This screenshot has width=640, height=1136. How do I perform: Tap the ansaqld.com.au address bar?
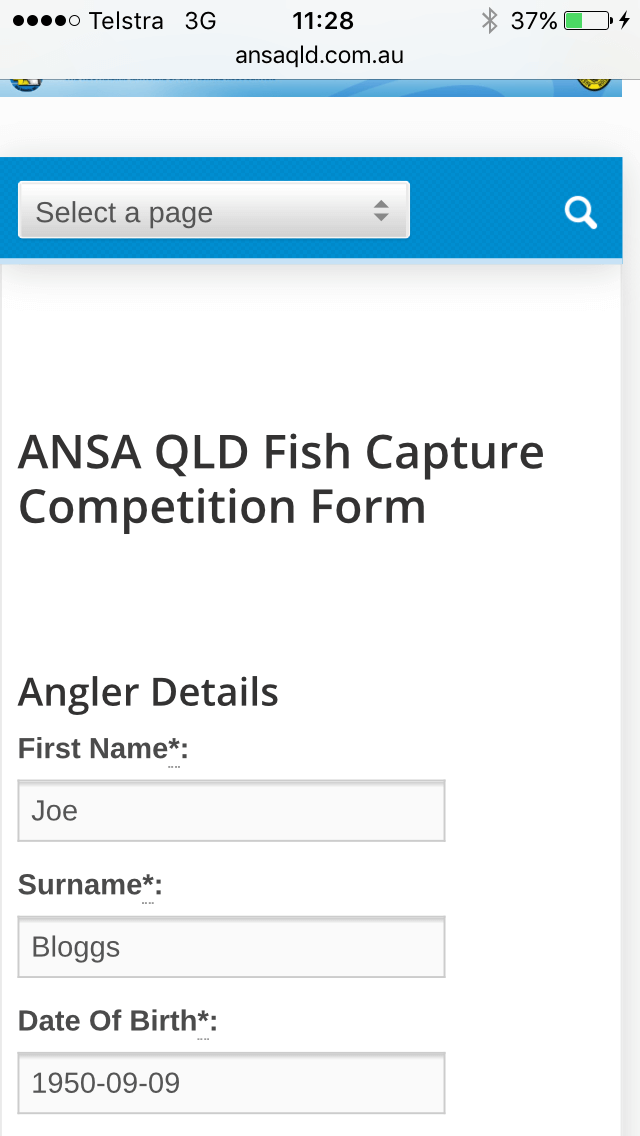click(x=319, y=55)
